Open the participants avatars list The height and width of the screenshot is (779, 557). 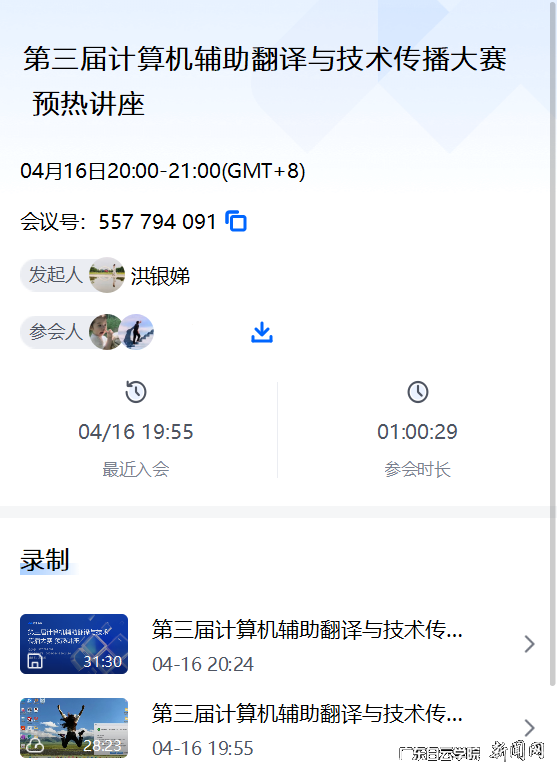click(x=121, y=332)
